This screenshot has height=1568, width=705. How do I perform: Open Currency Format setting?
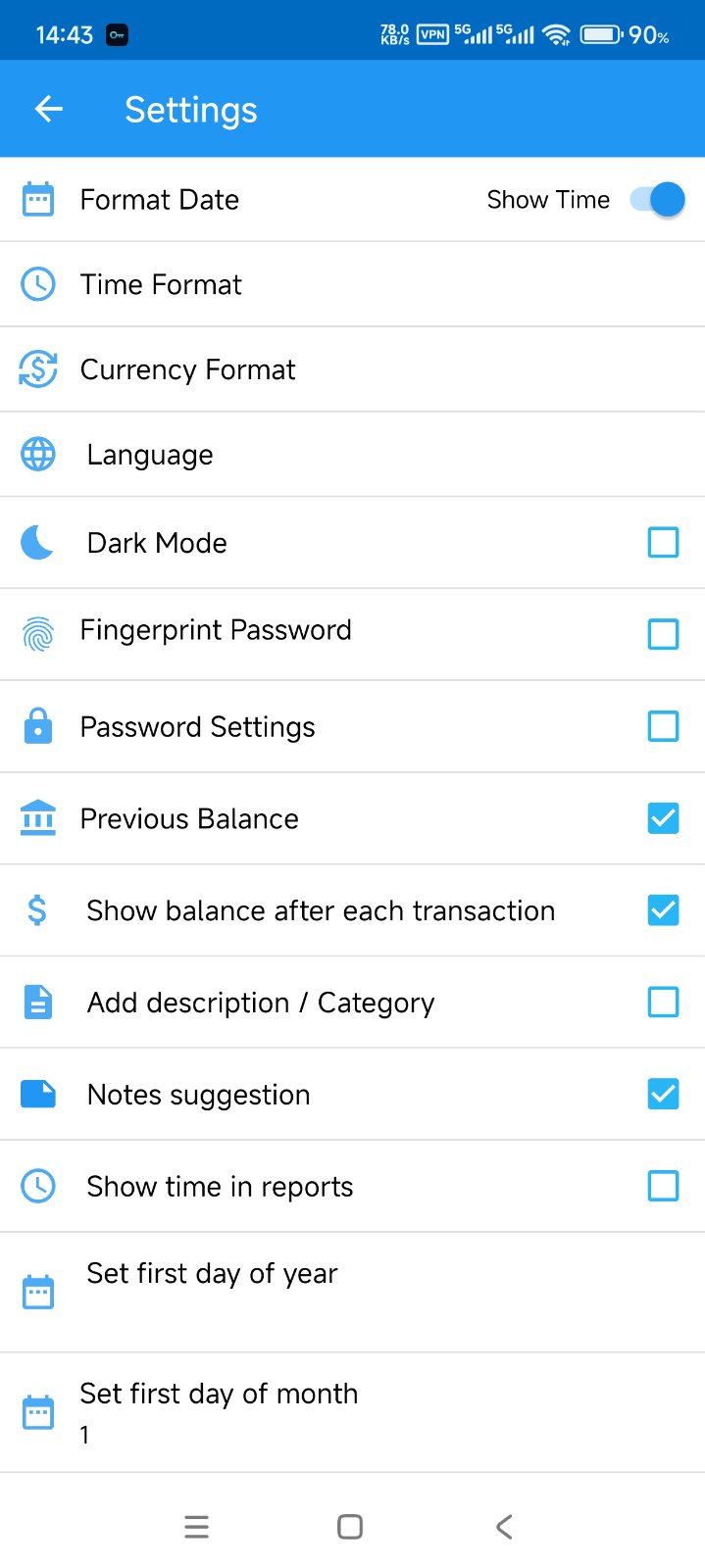coord(187,369)
